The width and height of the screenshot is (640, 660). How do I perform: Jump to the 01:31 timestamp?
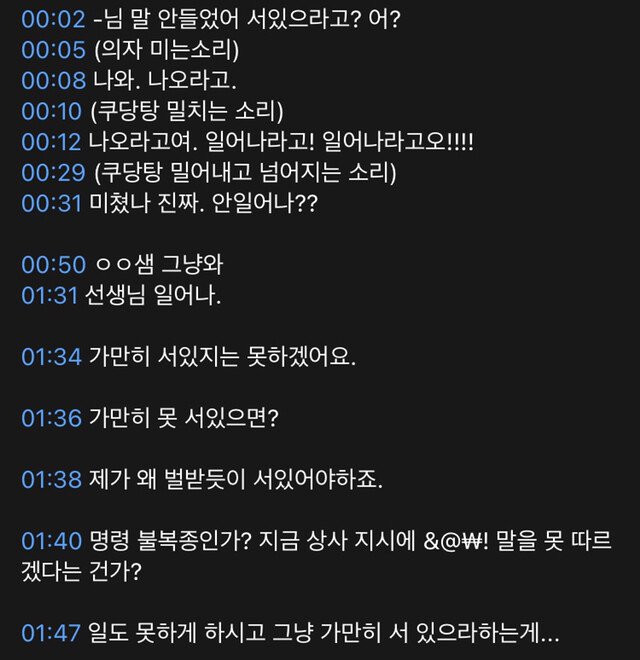[50, 296]
